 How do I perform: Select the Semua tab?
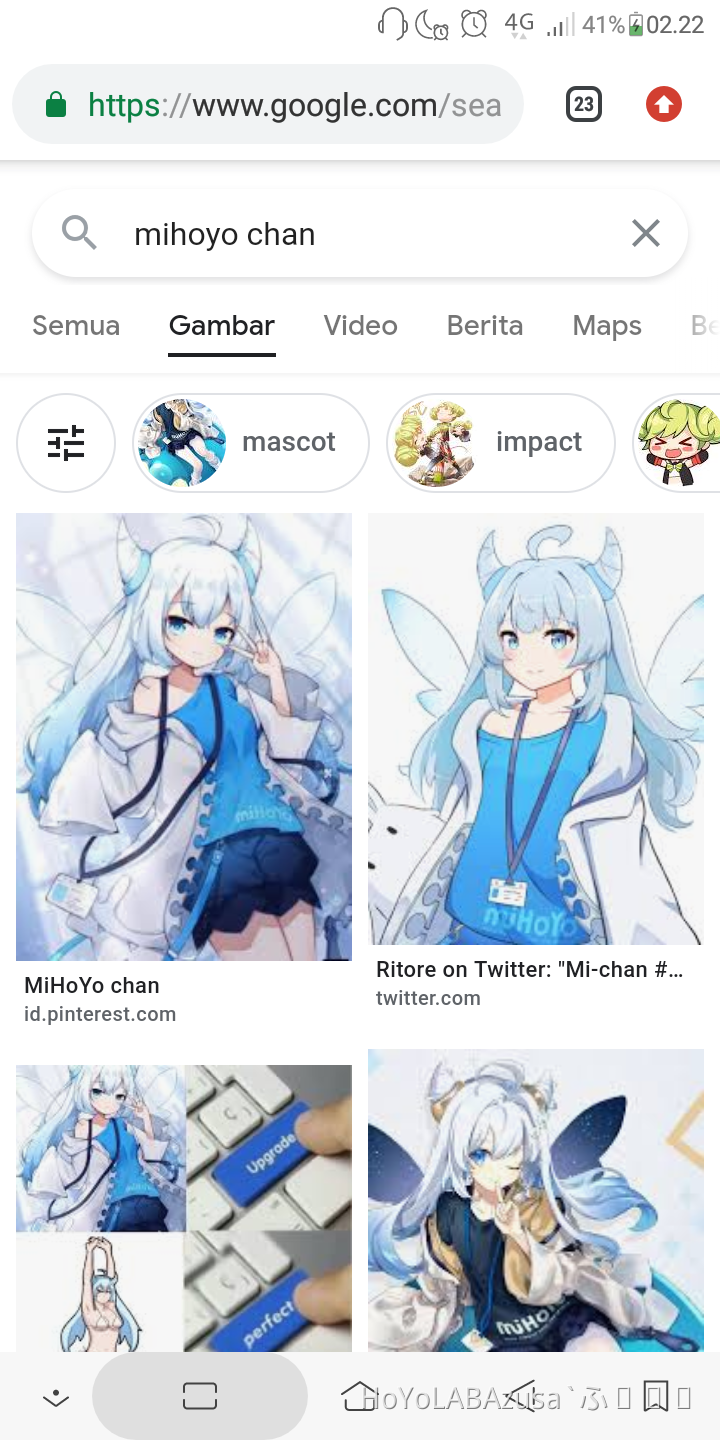click(x=76, y=325)
